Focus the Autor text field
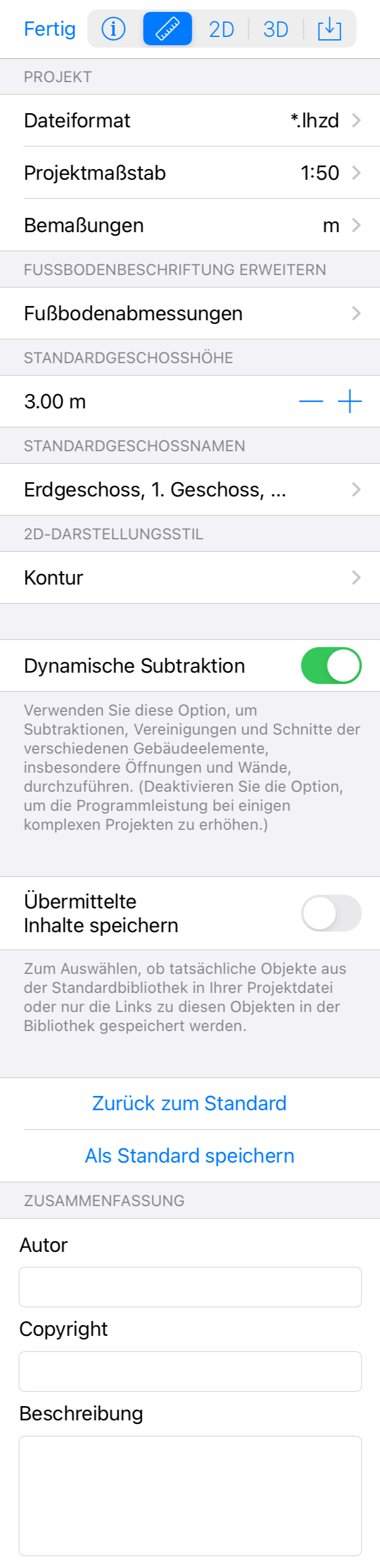The image size is (380, 1568). pos(190,1287)
